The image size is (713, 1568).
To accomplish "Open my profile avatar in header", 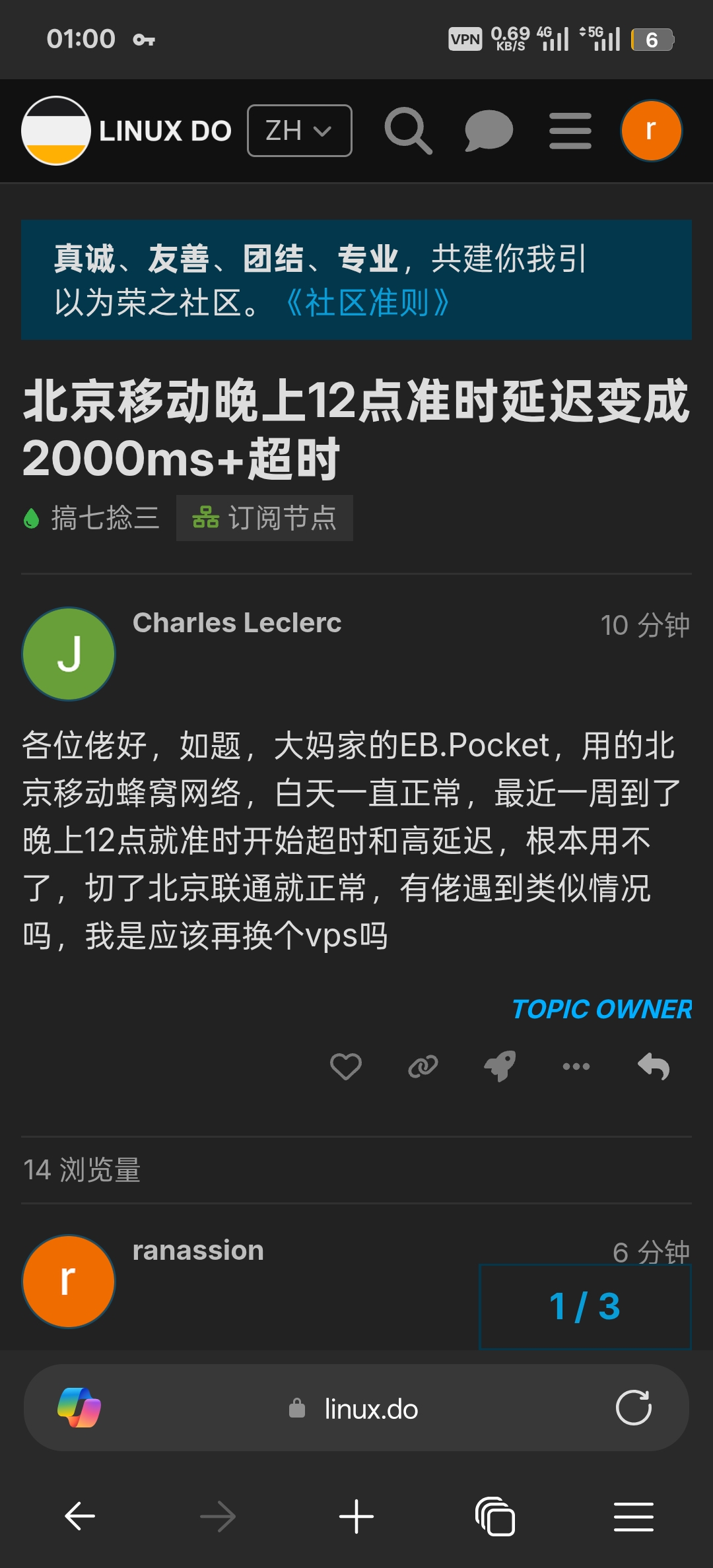I will click(x=651, y=131).
